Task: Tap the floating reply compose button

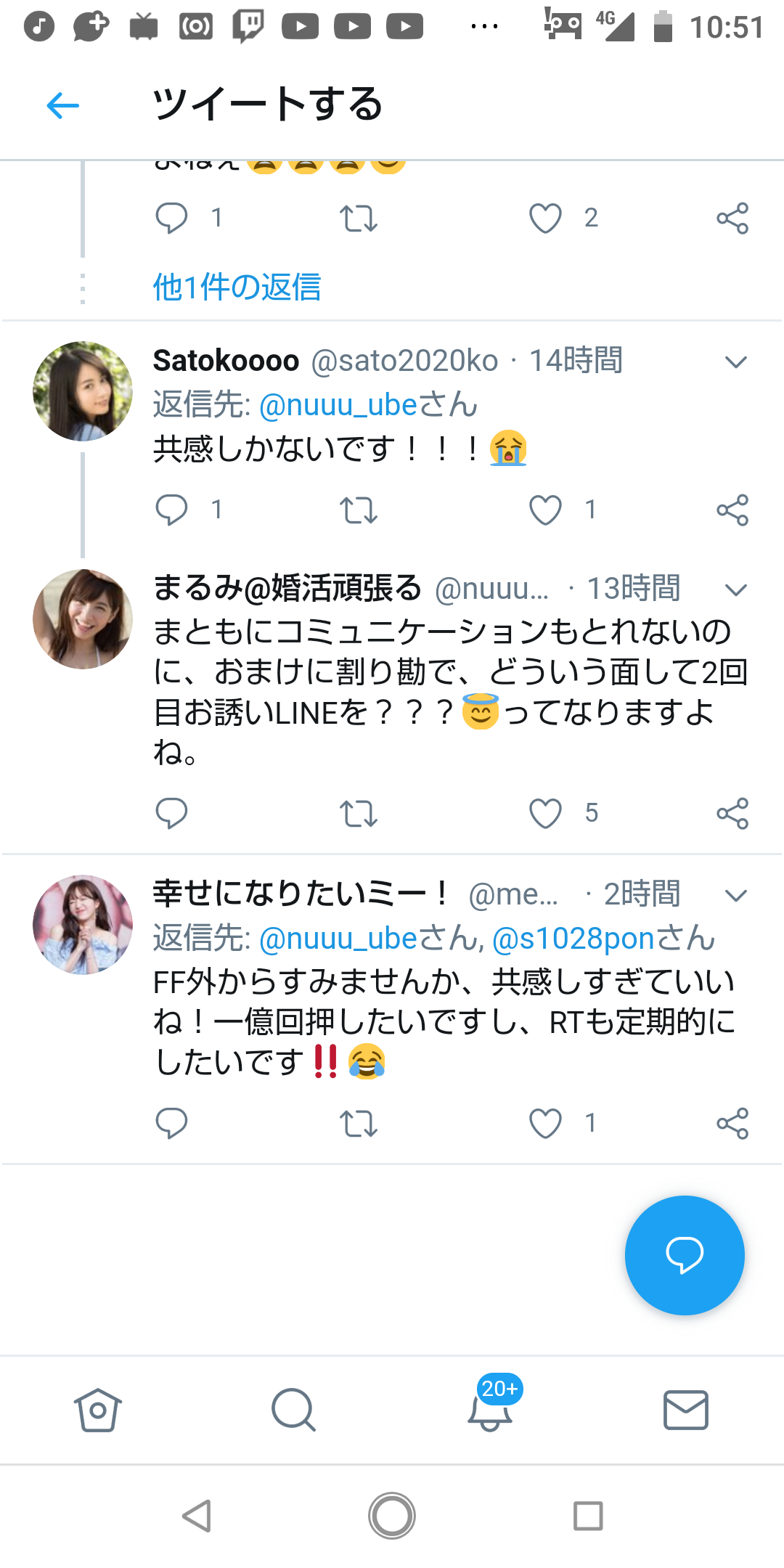Action: coord(685,1255)
